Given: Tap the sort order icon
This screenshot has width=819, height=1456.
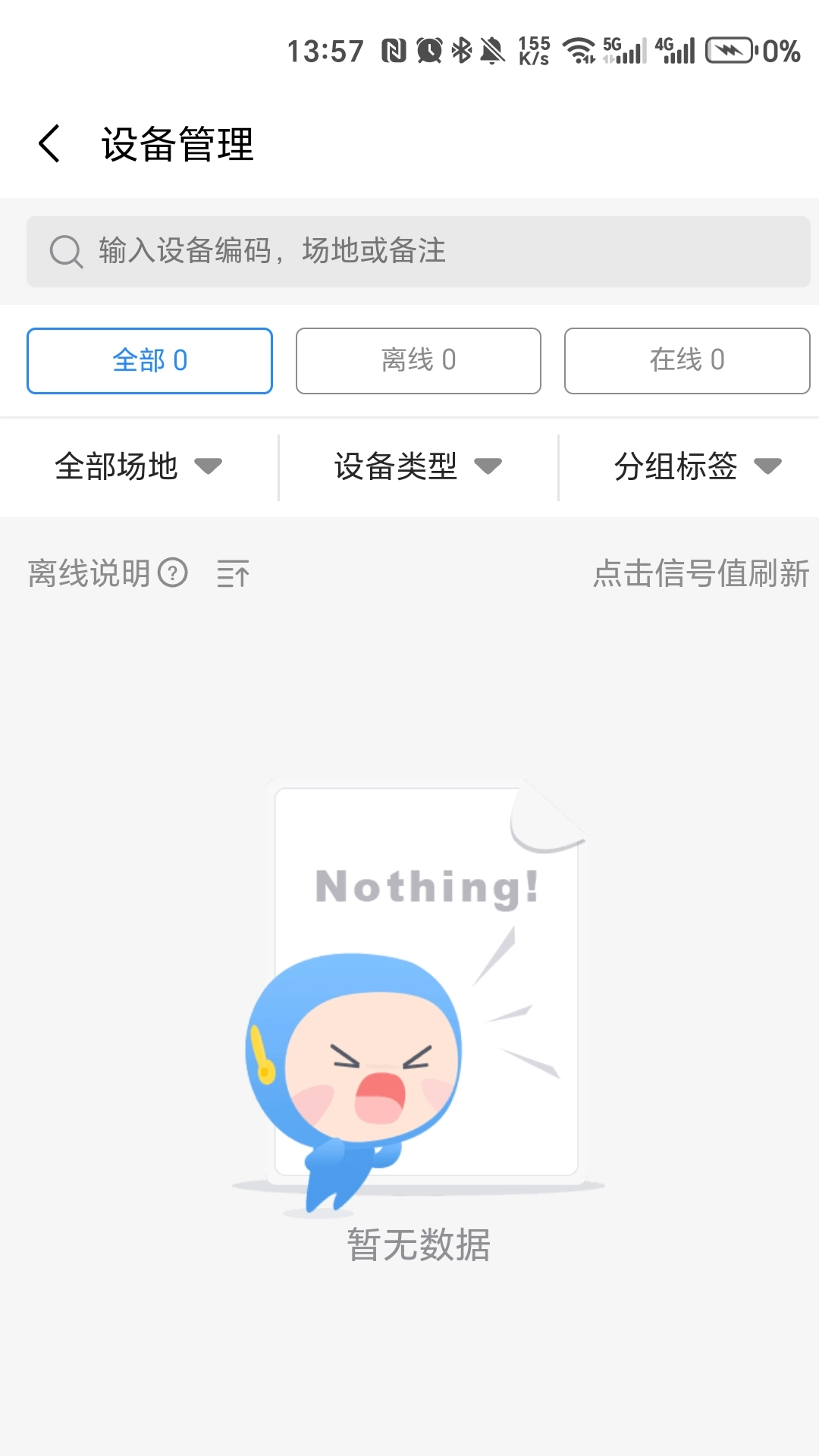Looking at the screenshot, I should pyautogui.click(x=233, y=574).
